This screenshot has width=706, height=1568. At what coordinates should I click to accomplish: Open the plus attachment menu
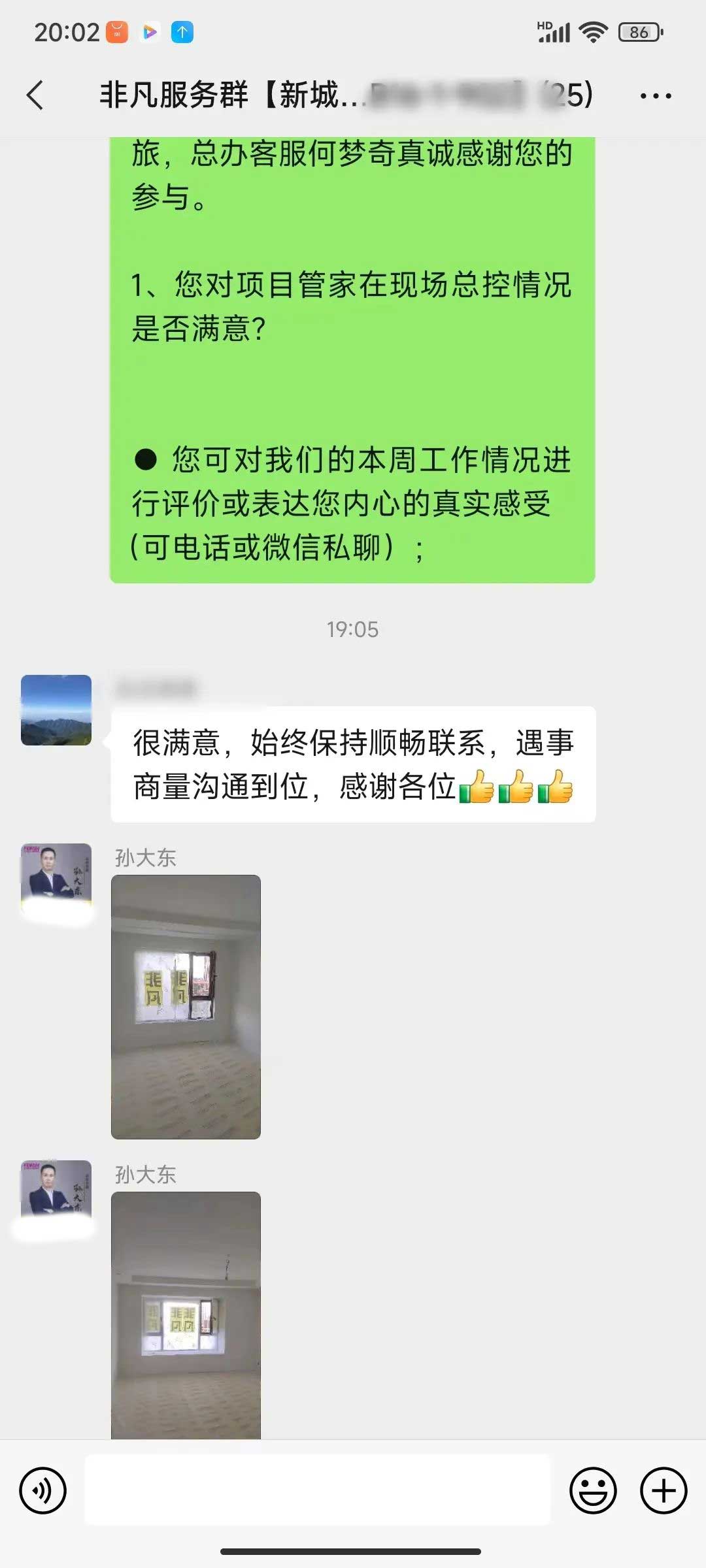point(663,1490)
